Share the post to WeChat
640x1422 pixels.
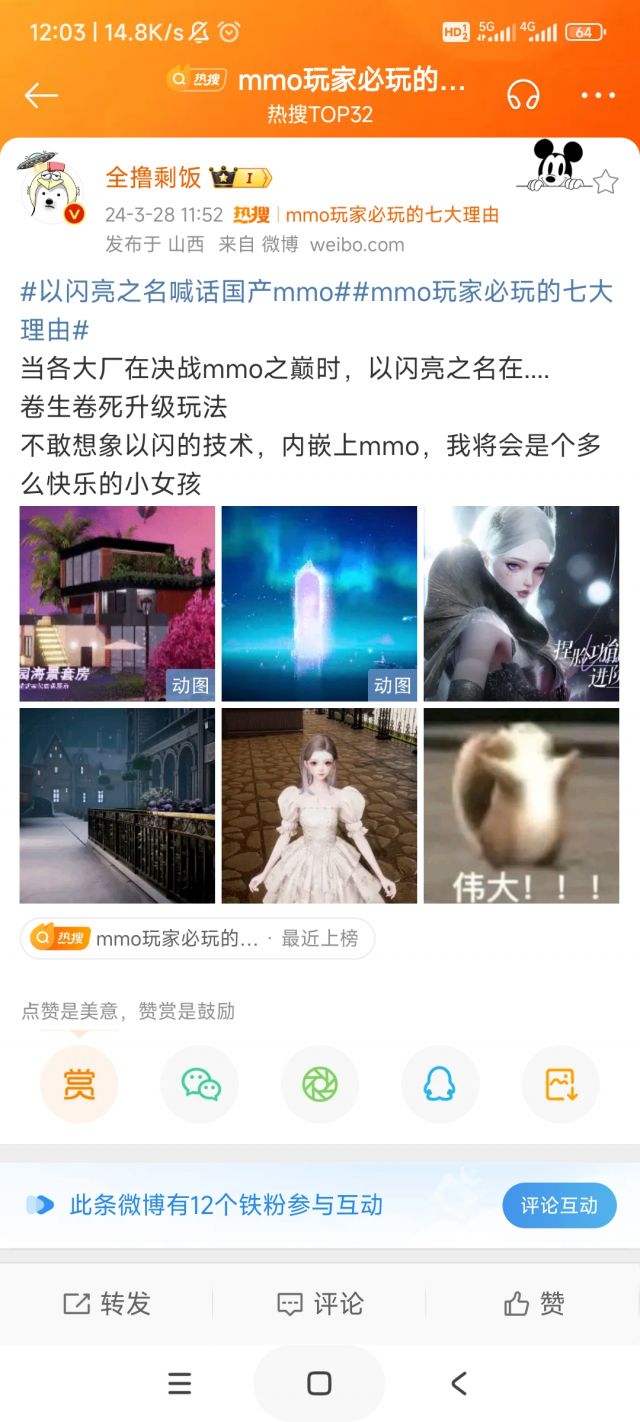click(x=200, y=1084)
